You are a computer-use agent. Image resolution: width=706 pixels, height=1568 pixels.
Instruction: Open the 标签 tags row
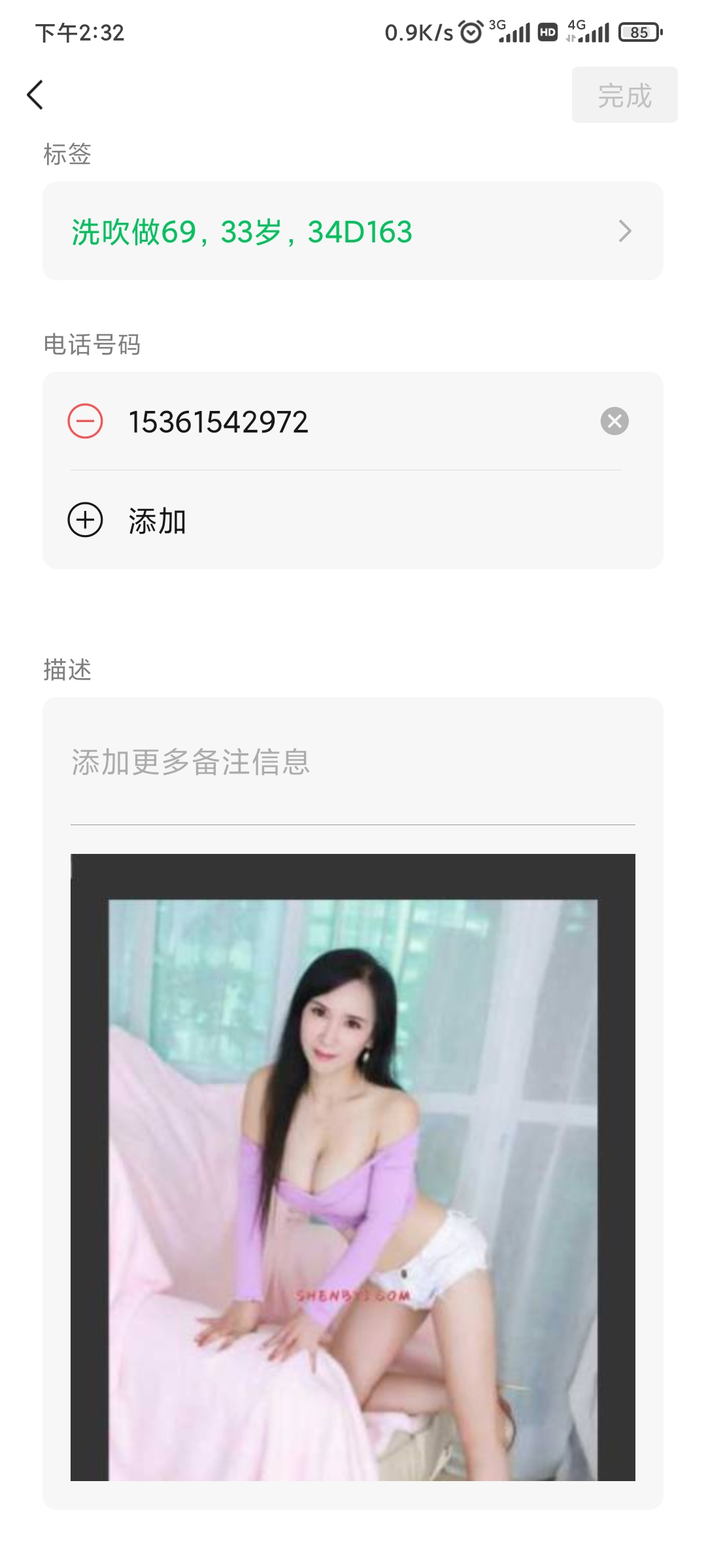coord(353,231)
